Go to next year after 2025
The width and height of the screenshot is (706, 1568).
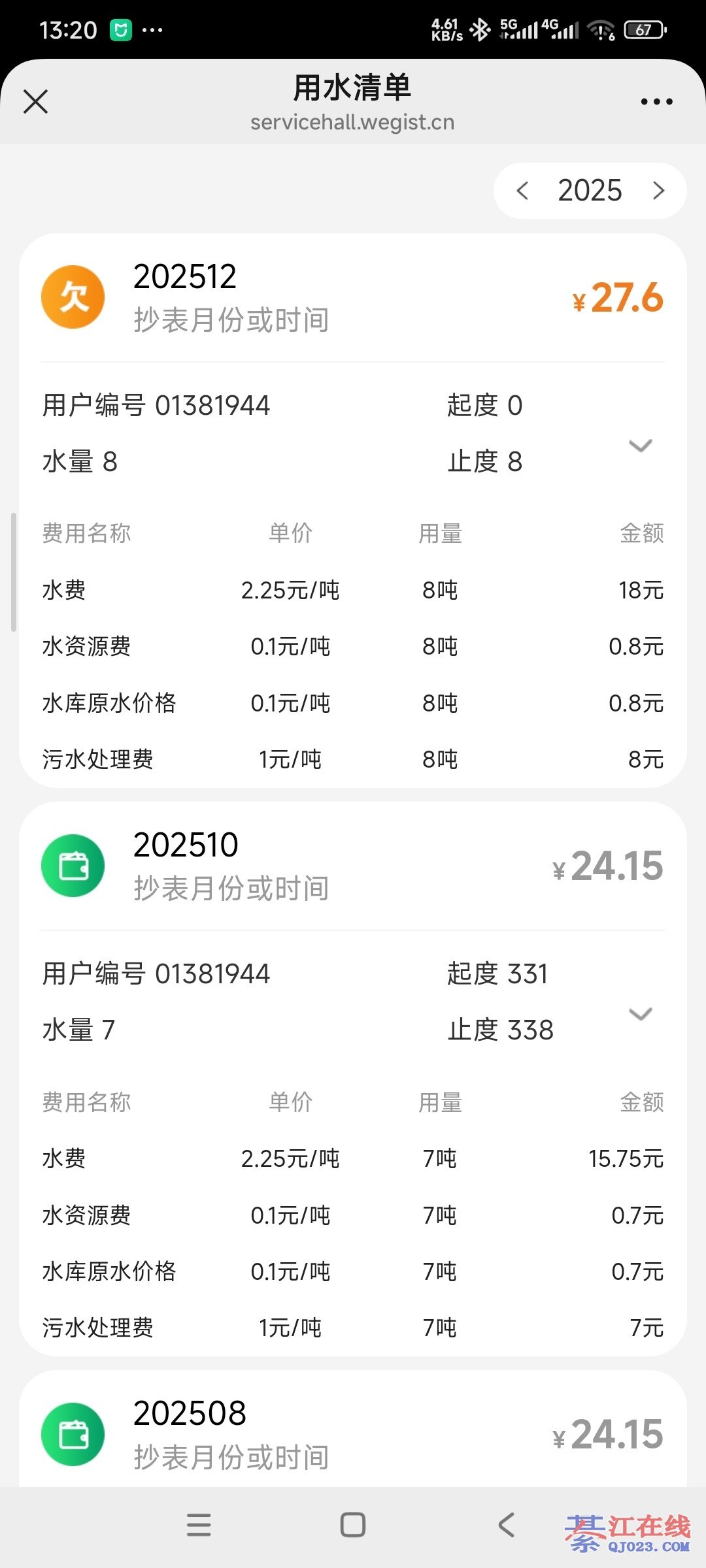pyautogui.click(x=658, y=191)
